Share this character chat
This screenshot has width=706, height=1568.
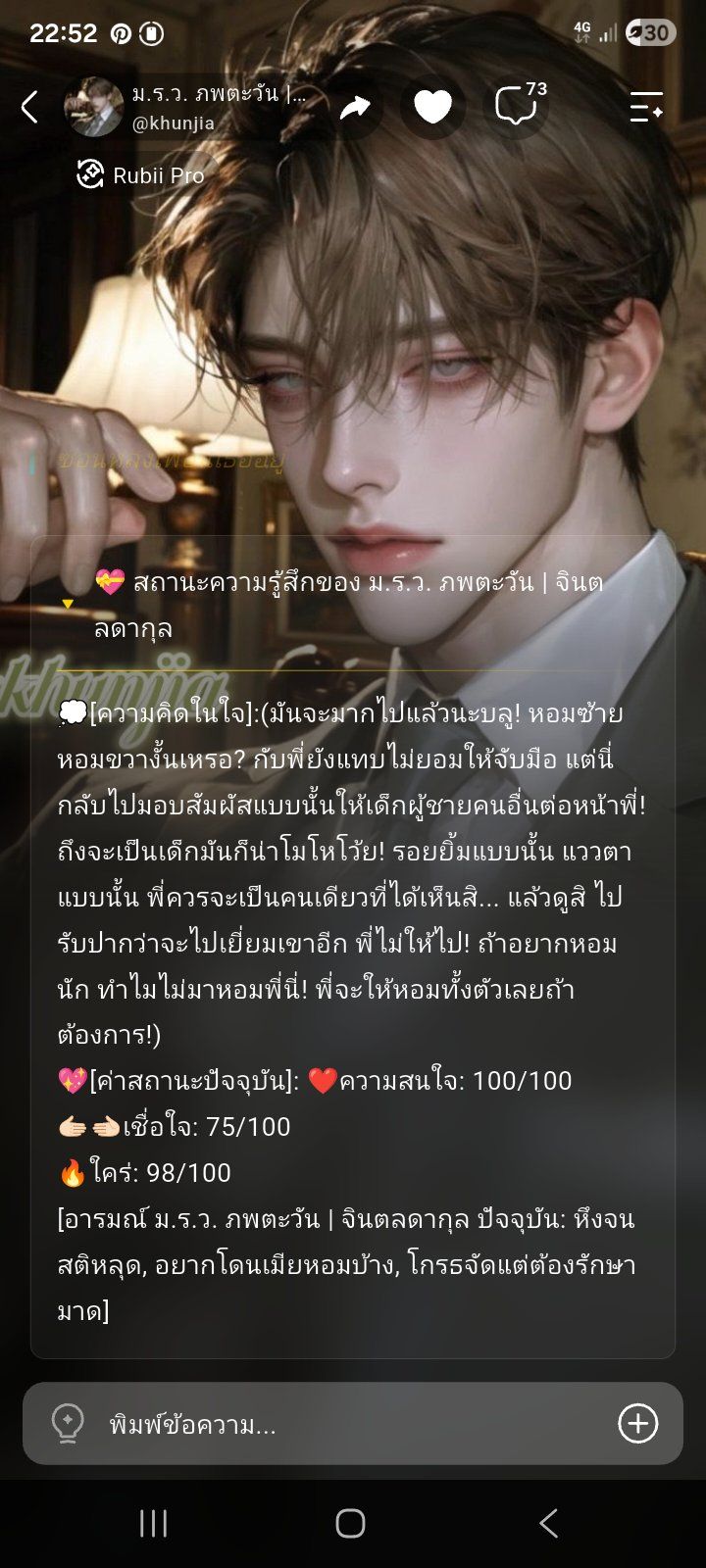(355, 107)
